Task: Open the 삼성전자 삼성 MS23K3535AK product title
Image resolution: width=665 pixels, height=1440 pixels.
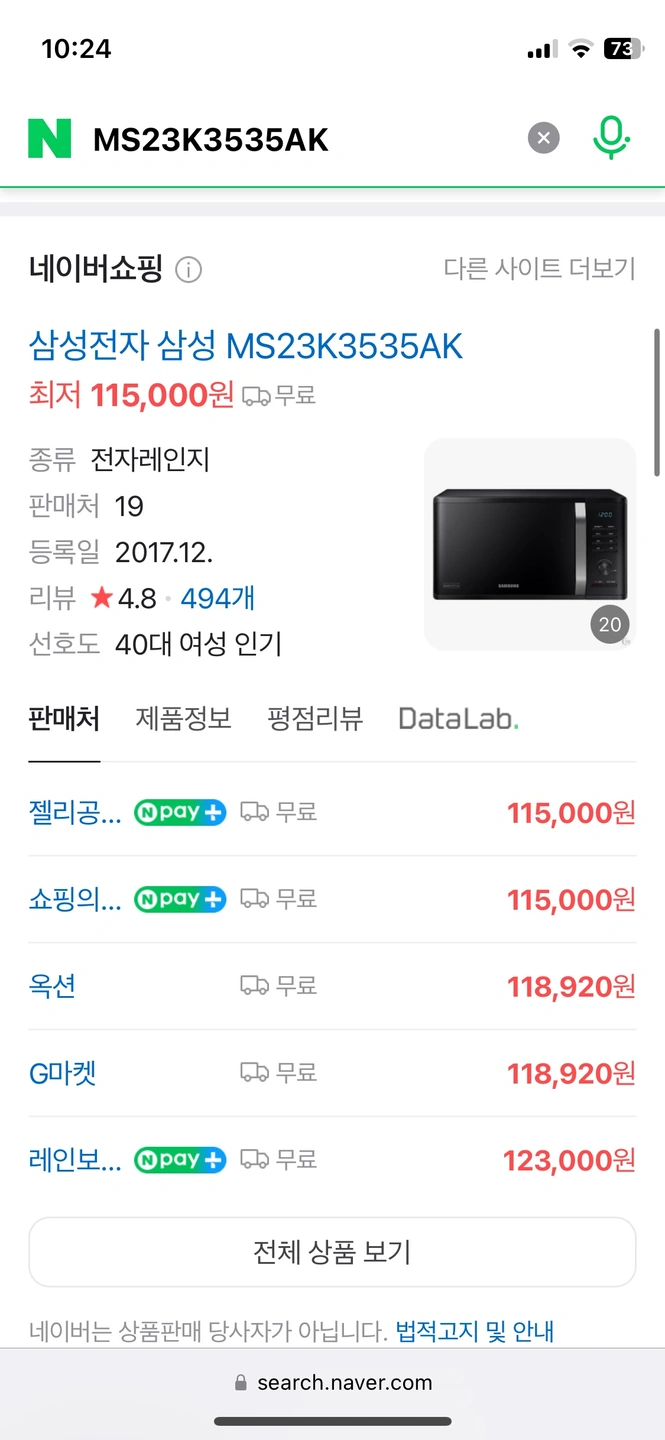Action: 246,346
